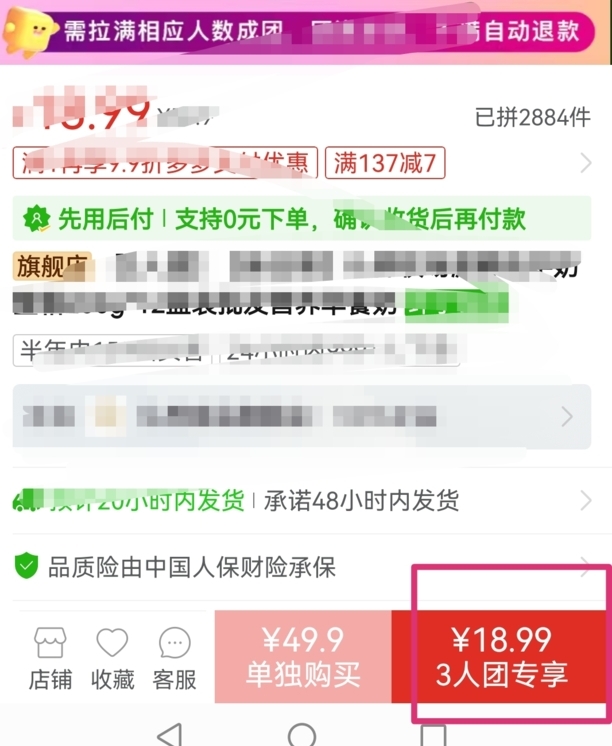
Task: Buy now at ¥18.99 3人团专享
Action: (502, 656)
